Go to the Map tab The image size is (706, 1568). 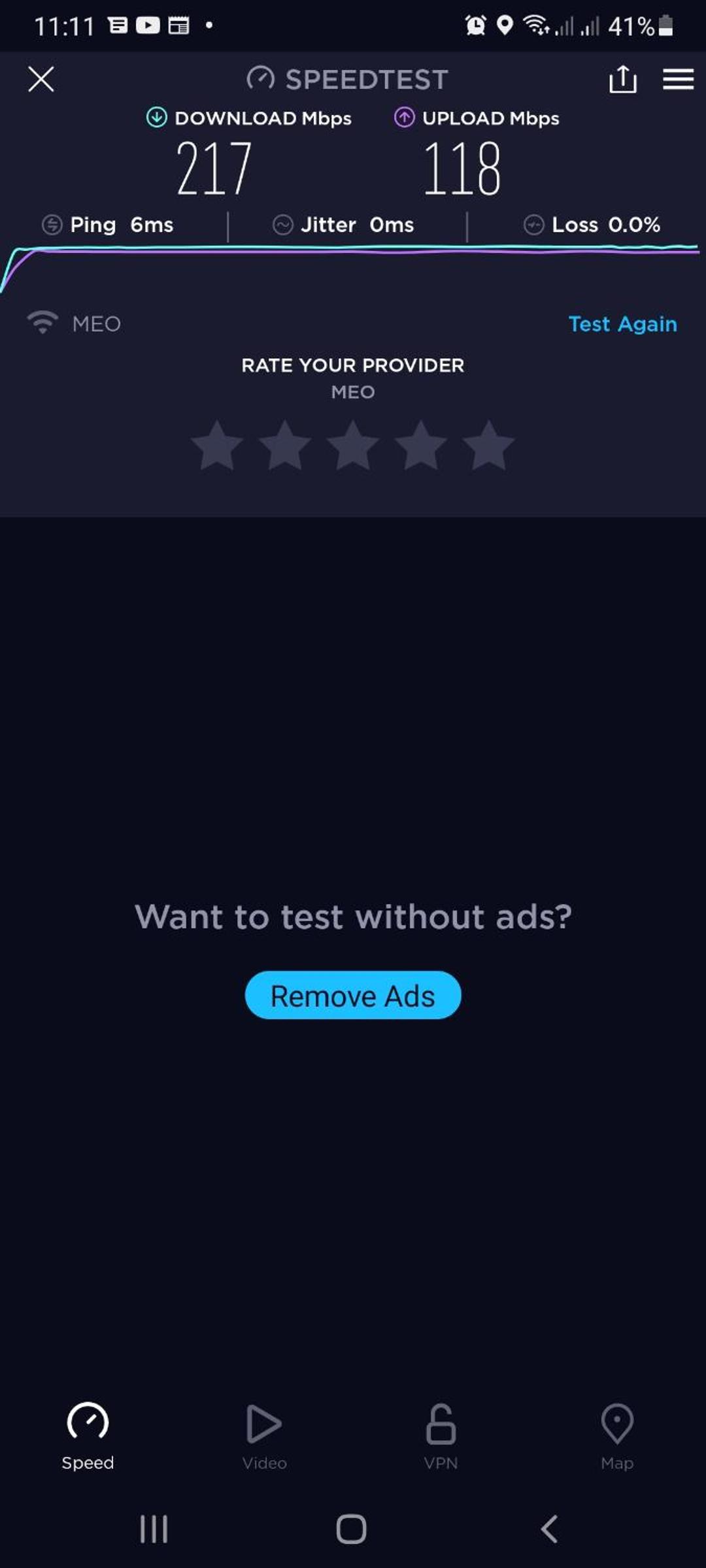pos(617,1436)
